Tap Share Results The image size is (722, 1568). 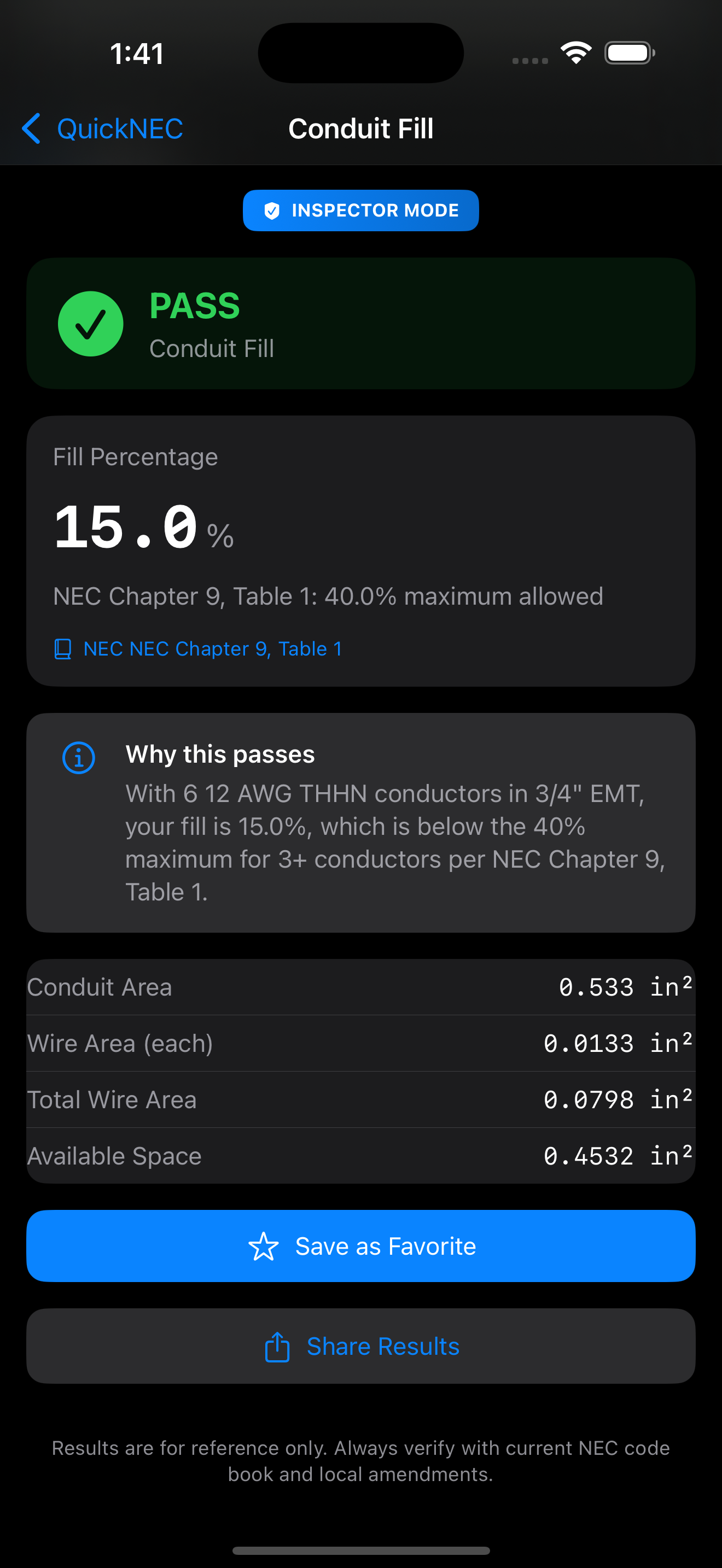point(361,1347)
